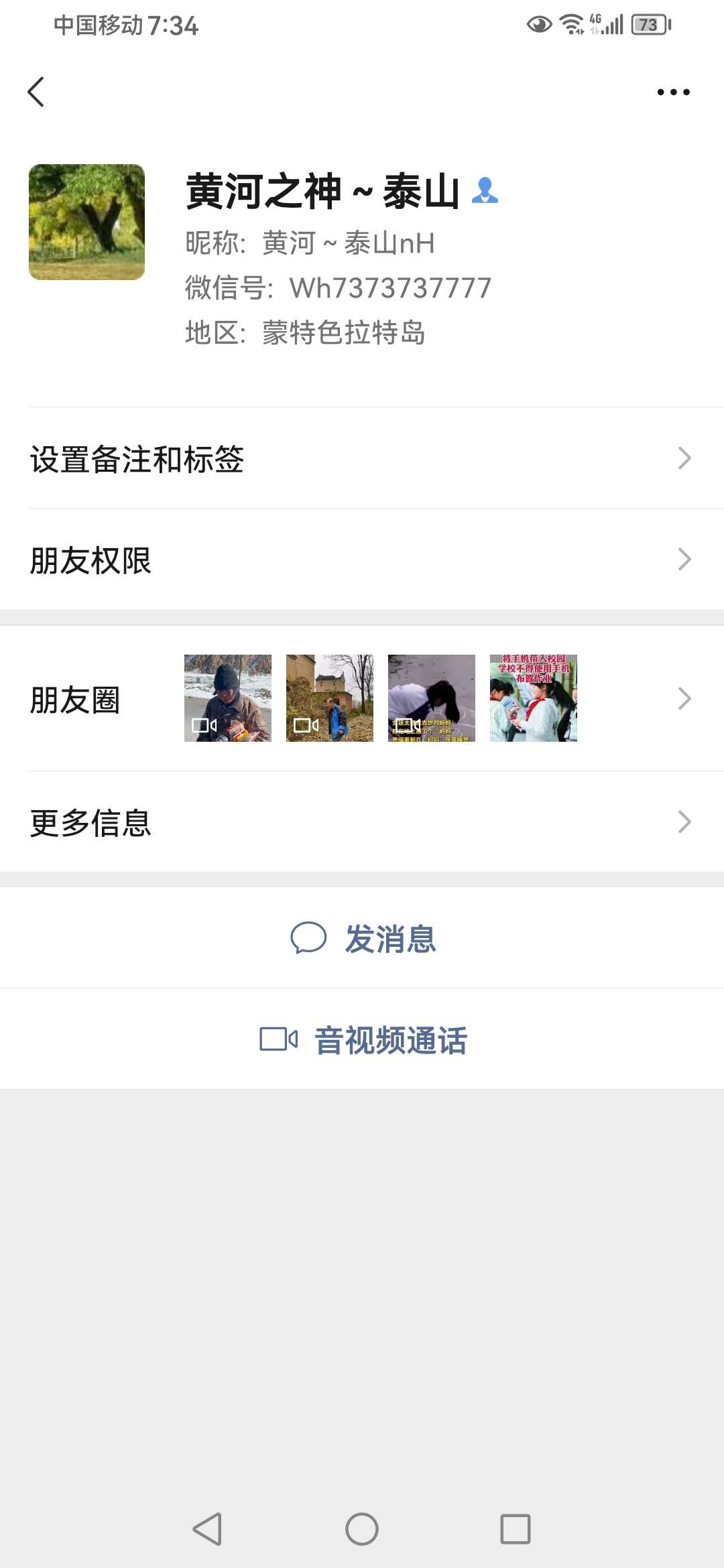
Task: Open 设置备注和标签 row
Action: click(x=362, y=458)
